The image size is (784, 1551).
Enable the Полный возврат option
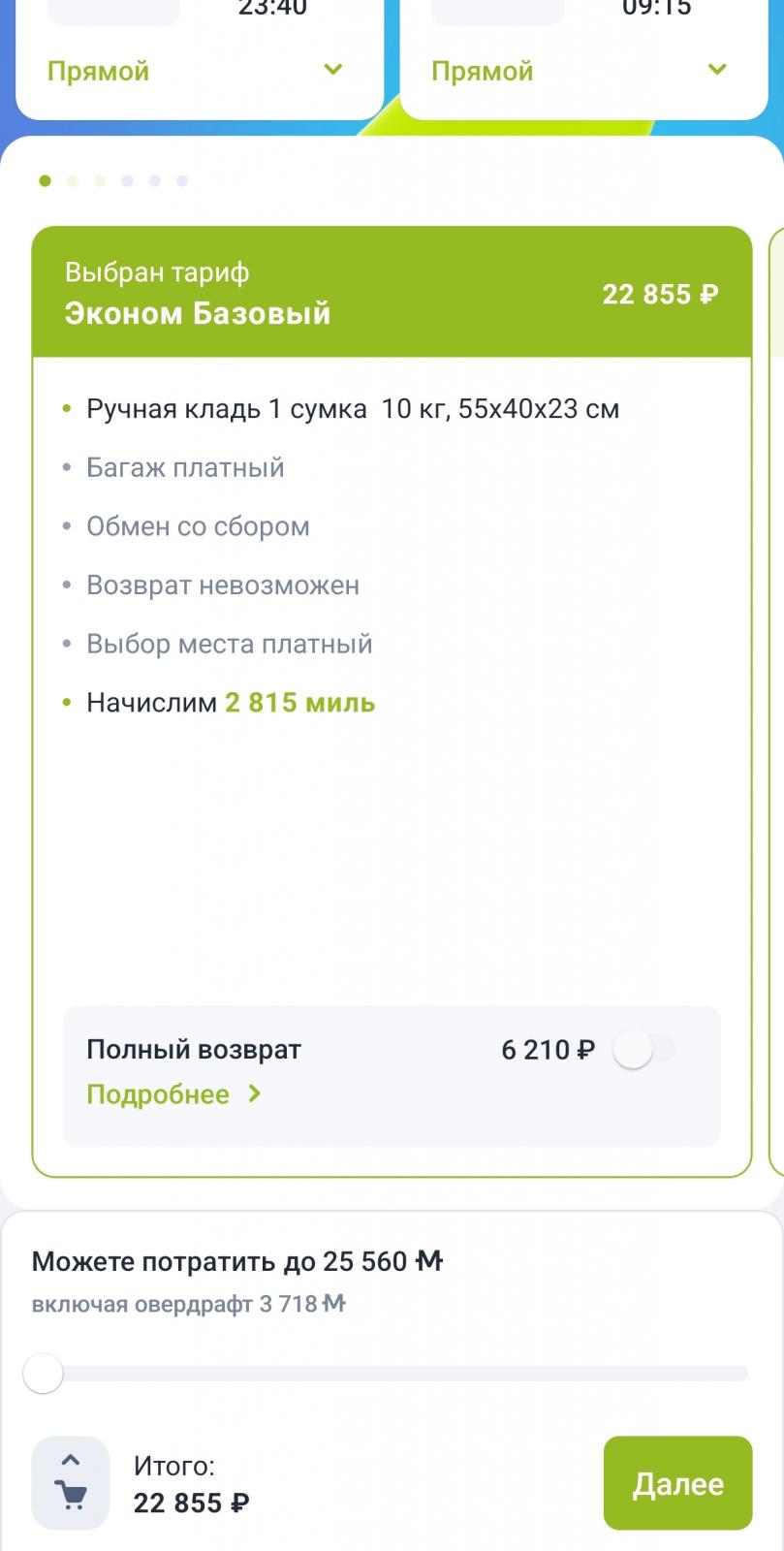point(644,1050)
